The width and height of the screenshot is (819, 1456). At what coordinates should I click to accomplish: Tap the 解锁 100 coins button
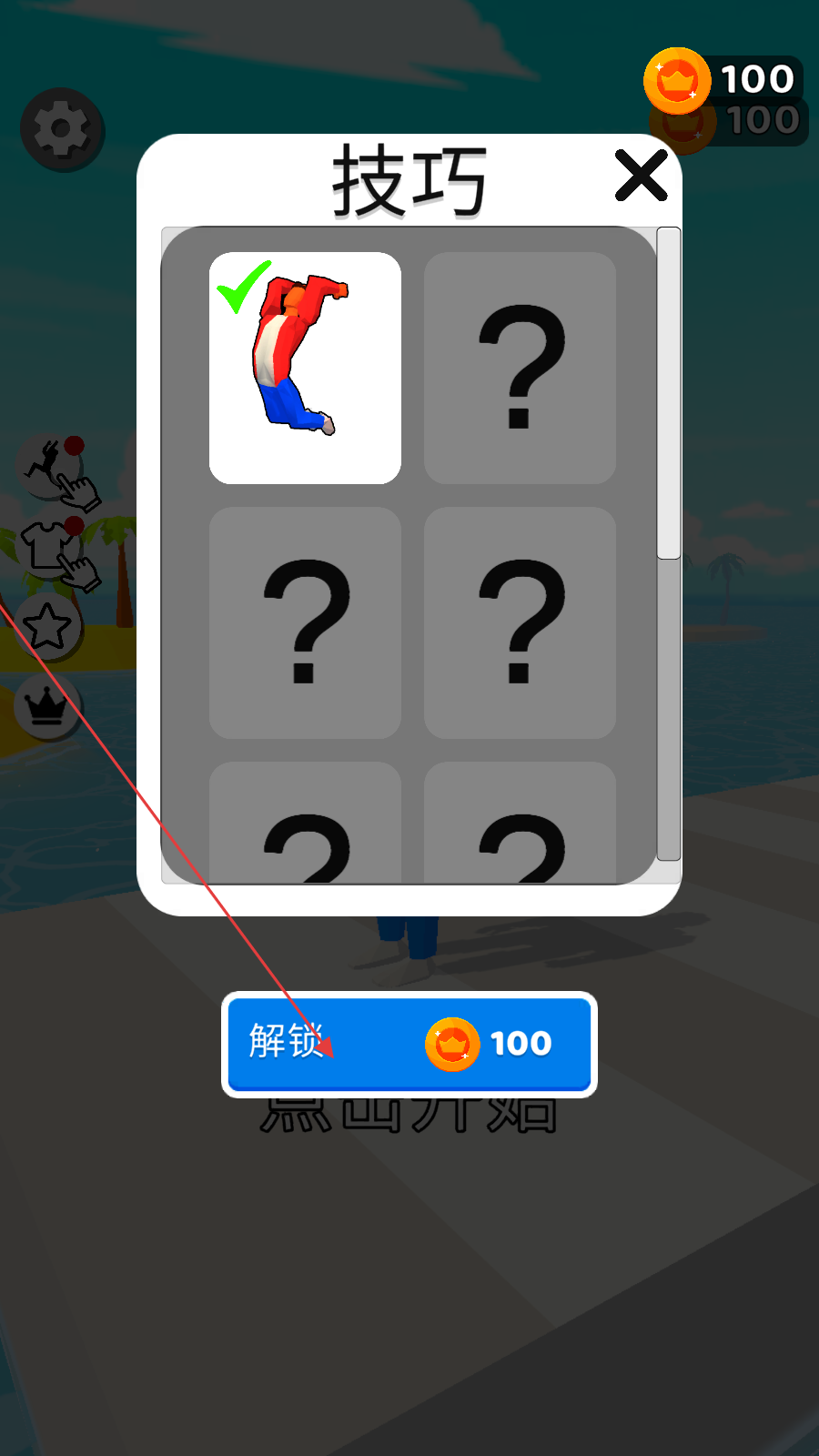(409, 1044)
